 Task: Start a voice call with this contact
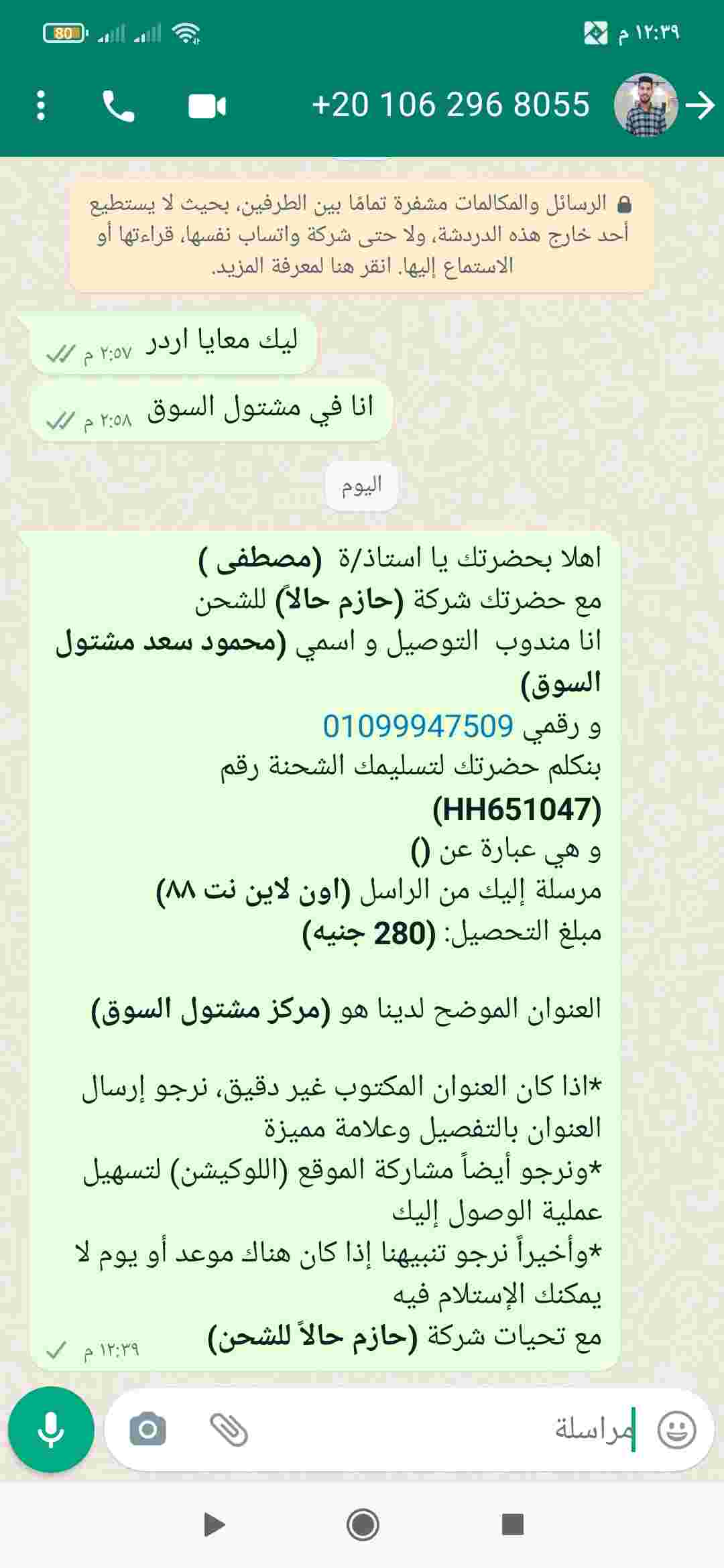tap(118, 106)
